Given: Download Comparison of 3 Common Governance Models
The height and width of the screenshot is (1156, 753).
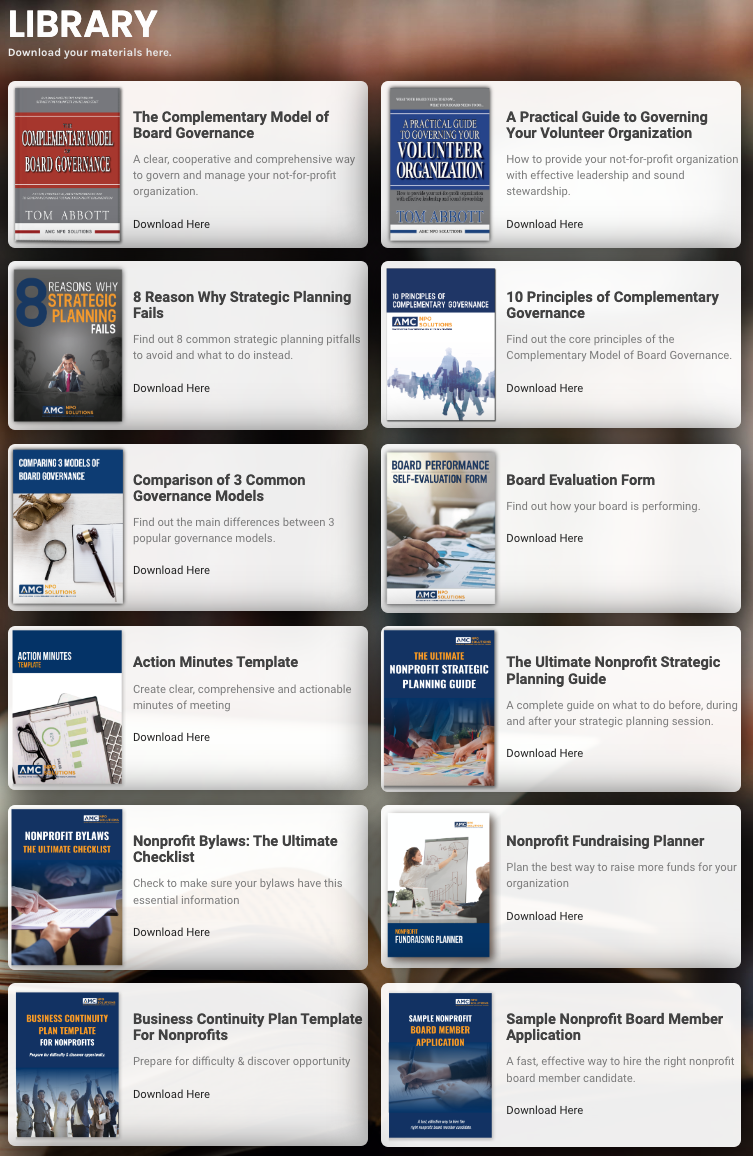Looking at the screenshot, I should 171,570.
